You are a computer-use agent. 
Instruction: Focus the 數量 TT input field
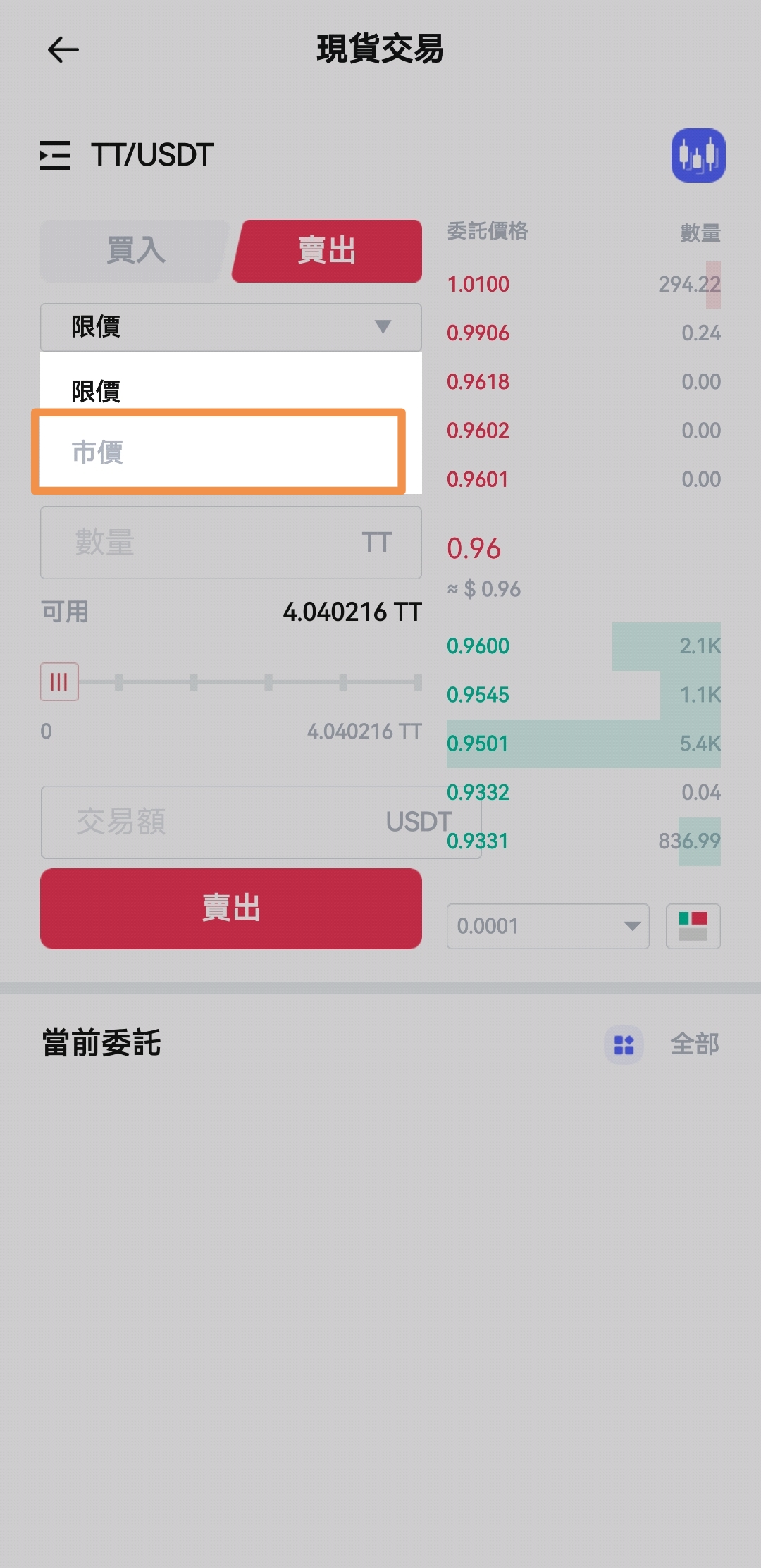coord(211,543)
